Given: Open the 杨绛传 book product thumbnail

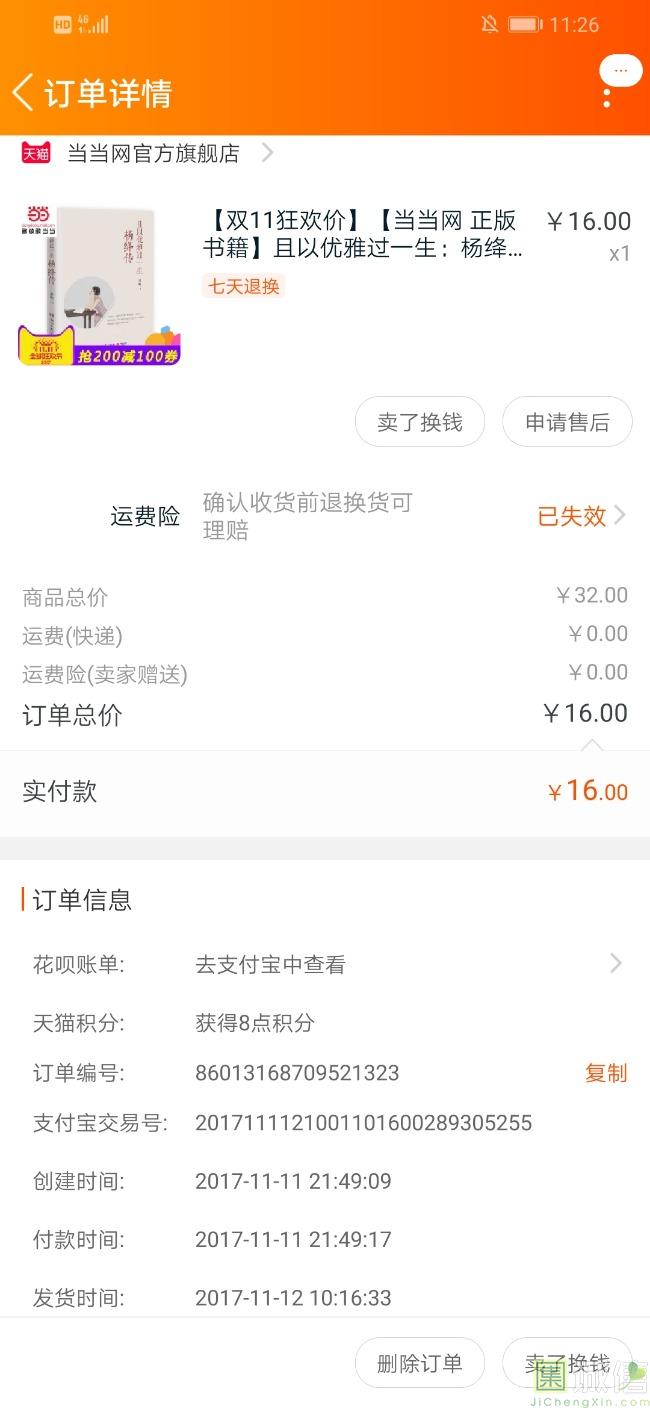Looking at the screenshot, I should pos(99,284).
